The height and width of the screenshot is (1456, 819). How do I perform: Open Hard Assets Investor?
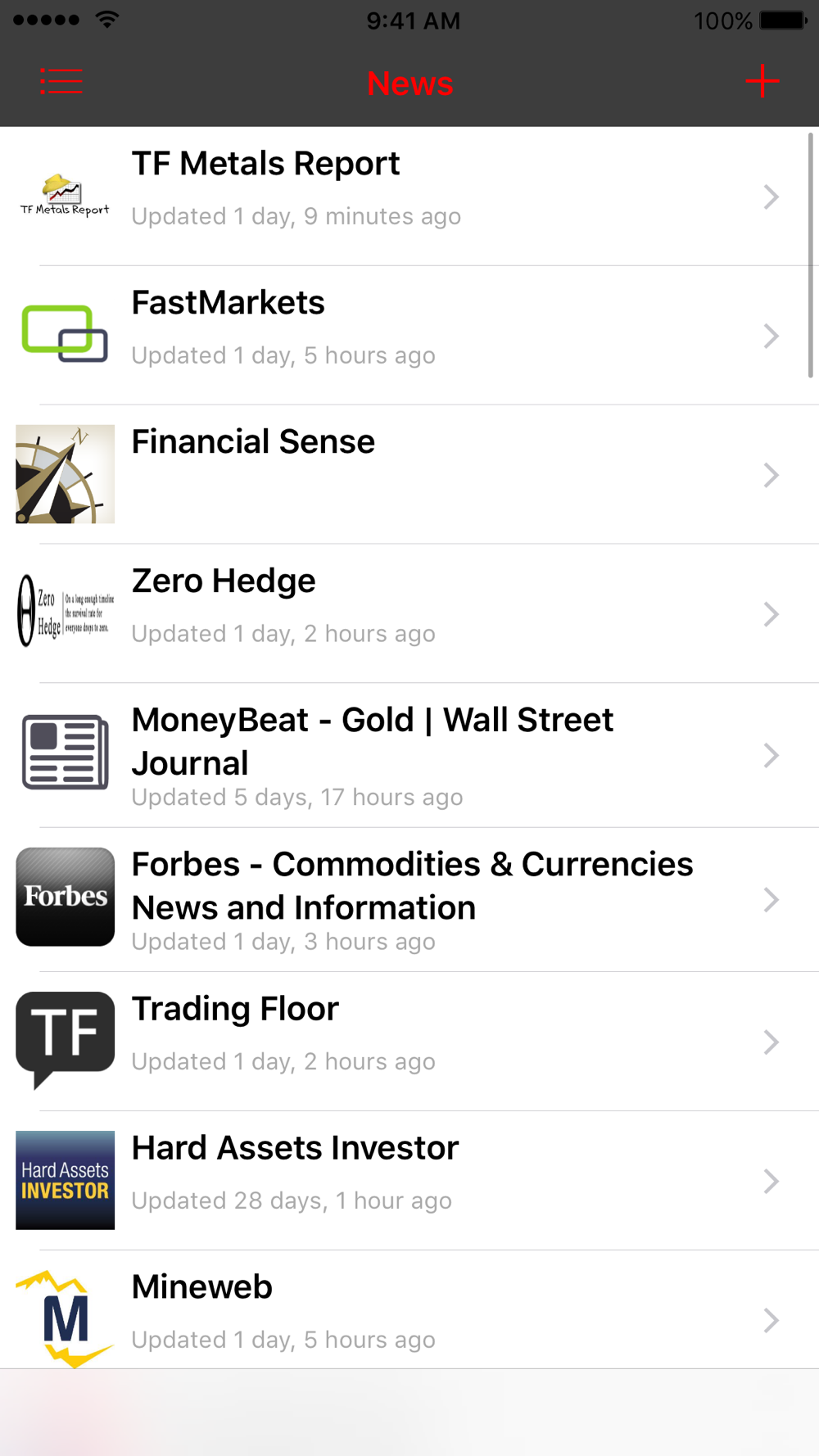point(409,1181)
